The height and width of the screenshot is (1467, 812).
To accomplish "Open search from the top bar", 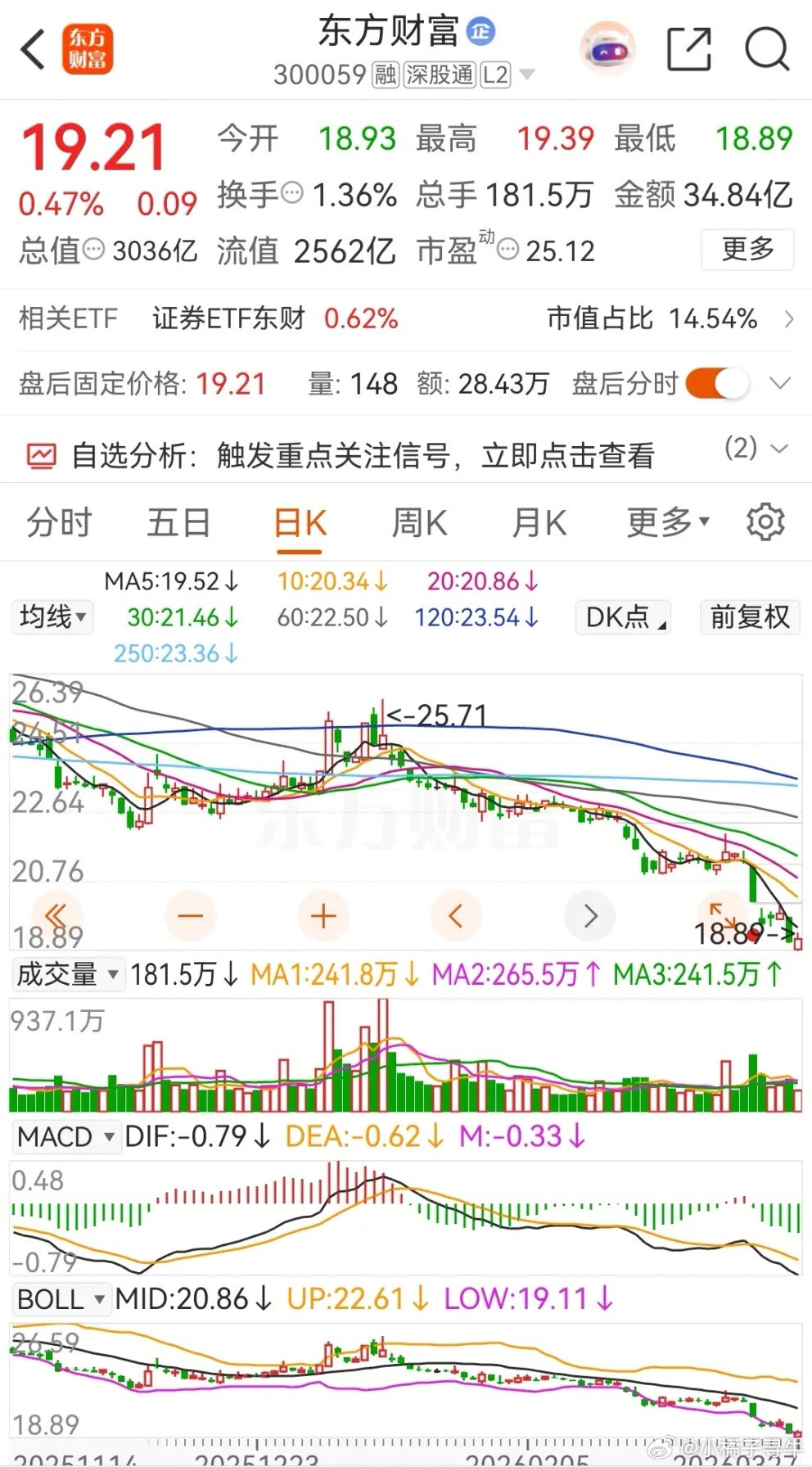I will 766,49.
